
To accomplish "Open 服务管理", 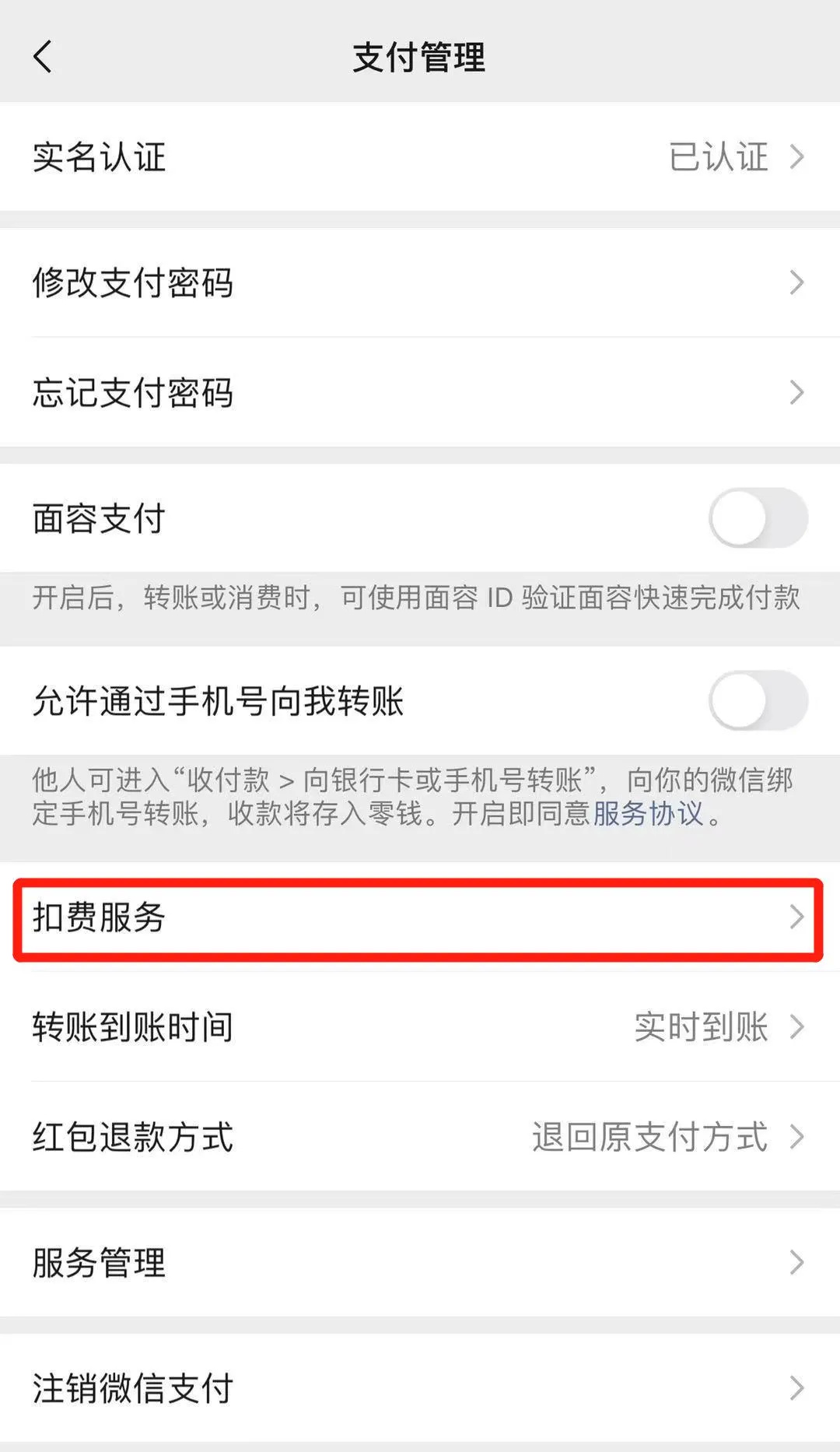I will [420, 1262].
